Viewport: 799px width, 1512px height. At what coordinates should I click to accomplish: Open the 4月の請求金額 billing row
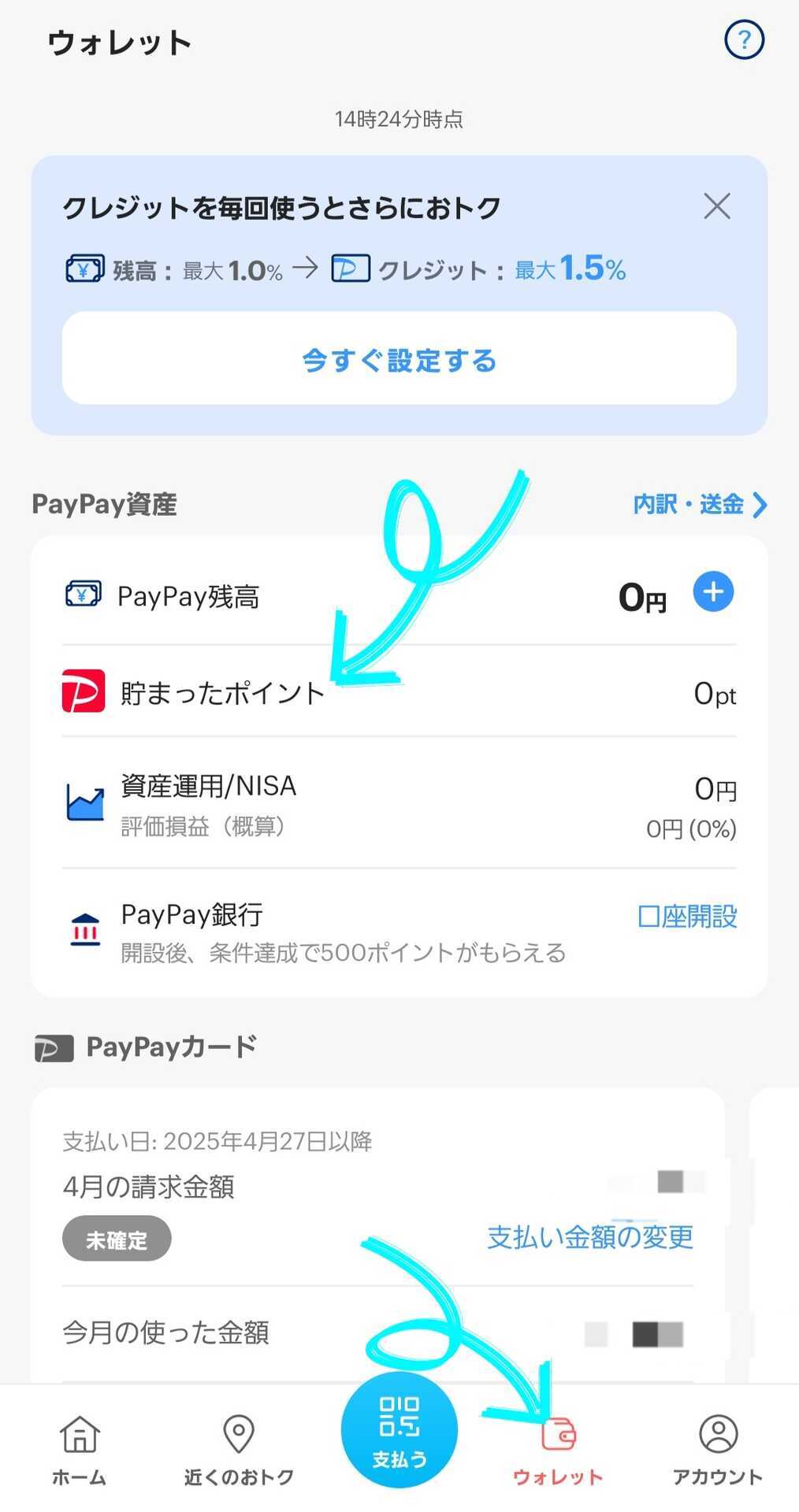378,1185
